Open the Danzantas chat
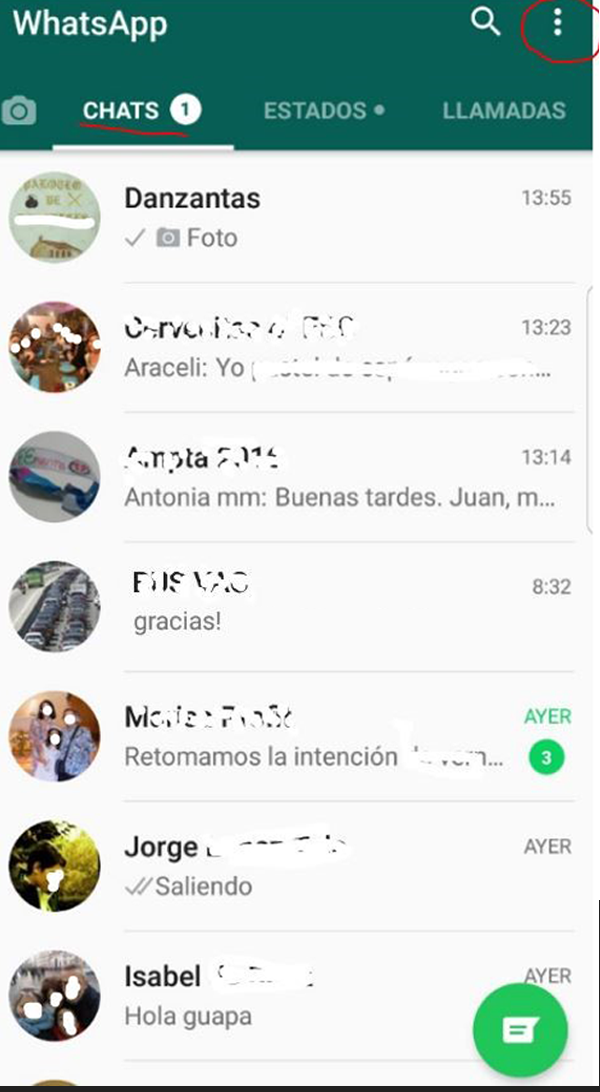The image size is (600, 1092). pos(340,218)
